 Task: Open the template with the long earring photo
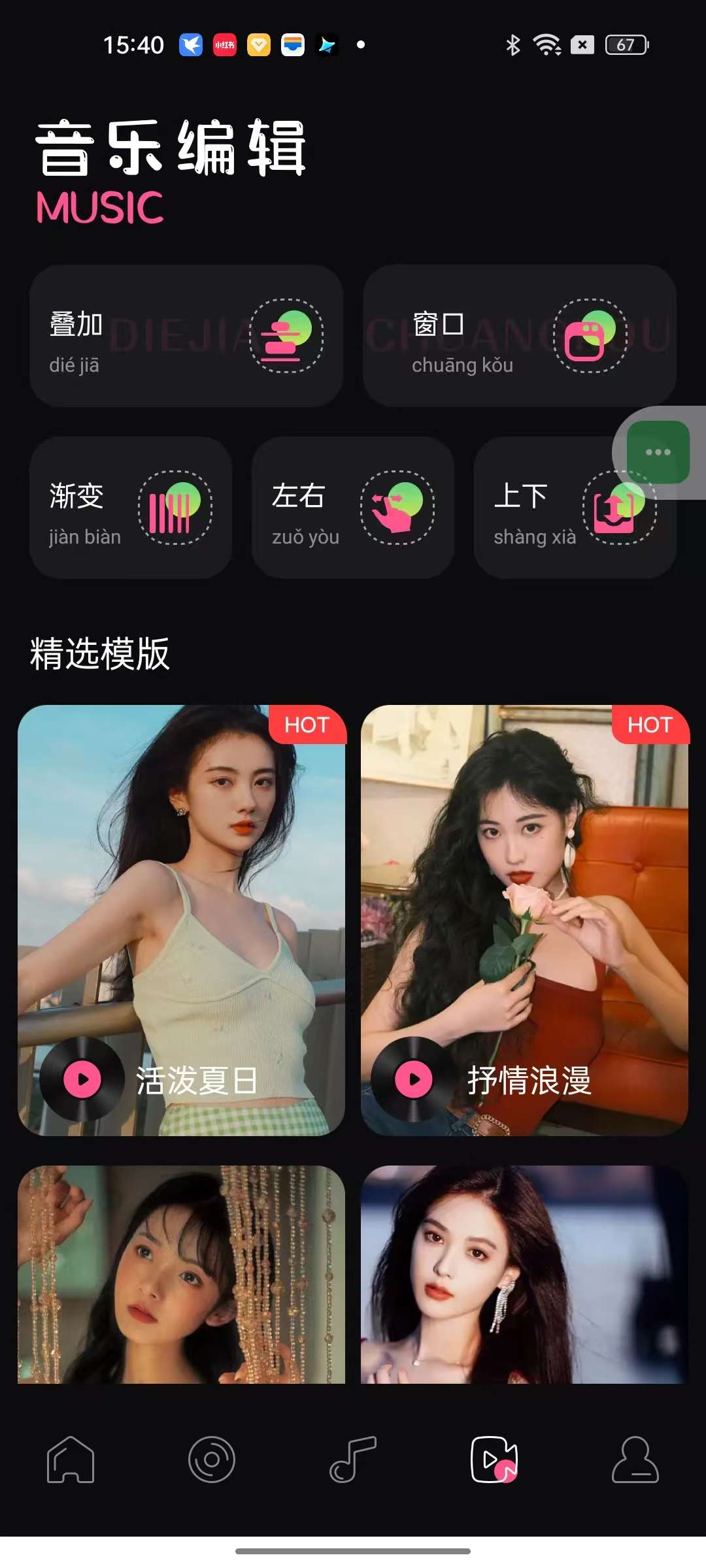click(x=525, y=1274)
